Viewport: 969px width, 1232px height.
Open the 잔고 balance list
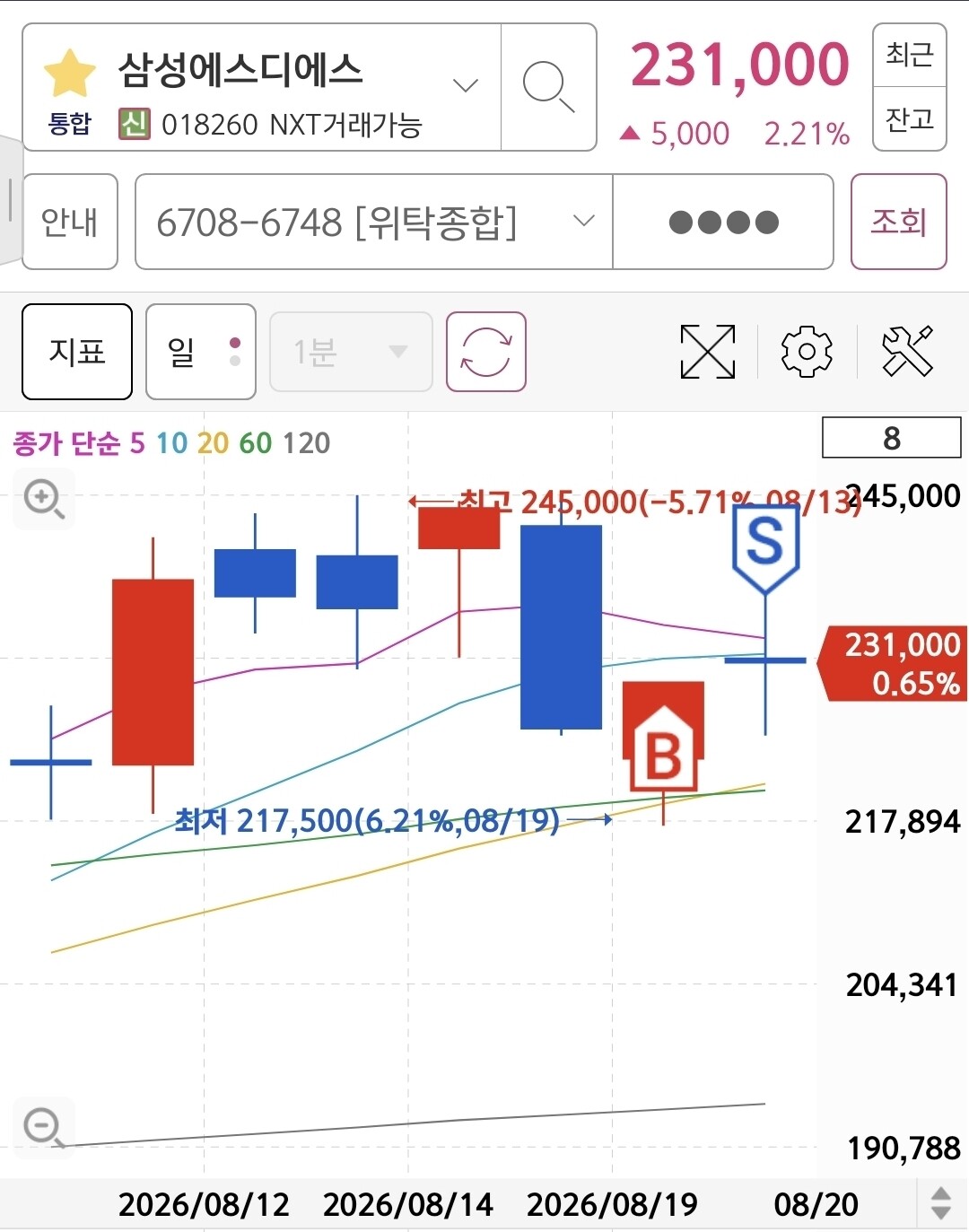tap(910, 118)
